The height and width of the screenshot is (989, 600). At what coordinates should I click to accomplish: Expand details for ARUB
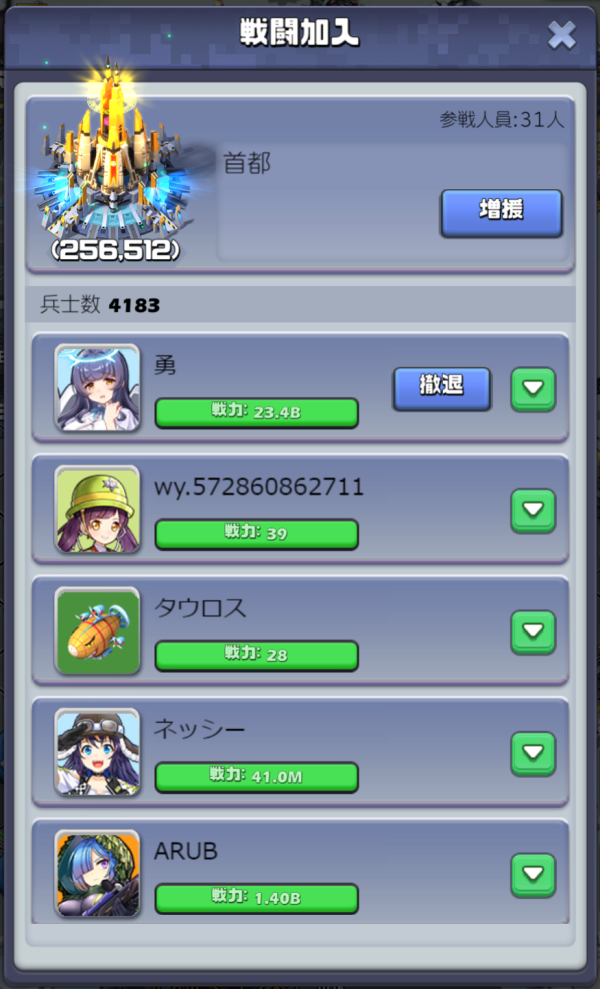(533, 874)
